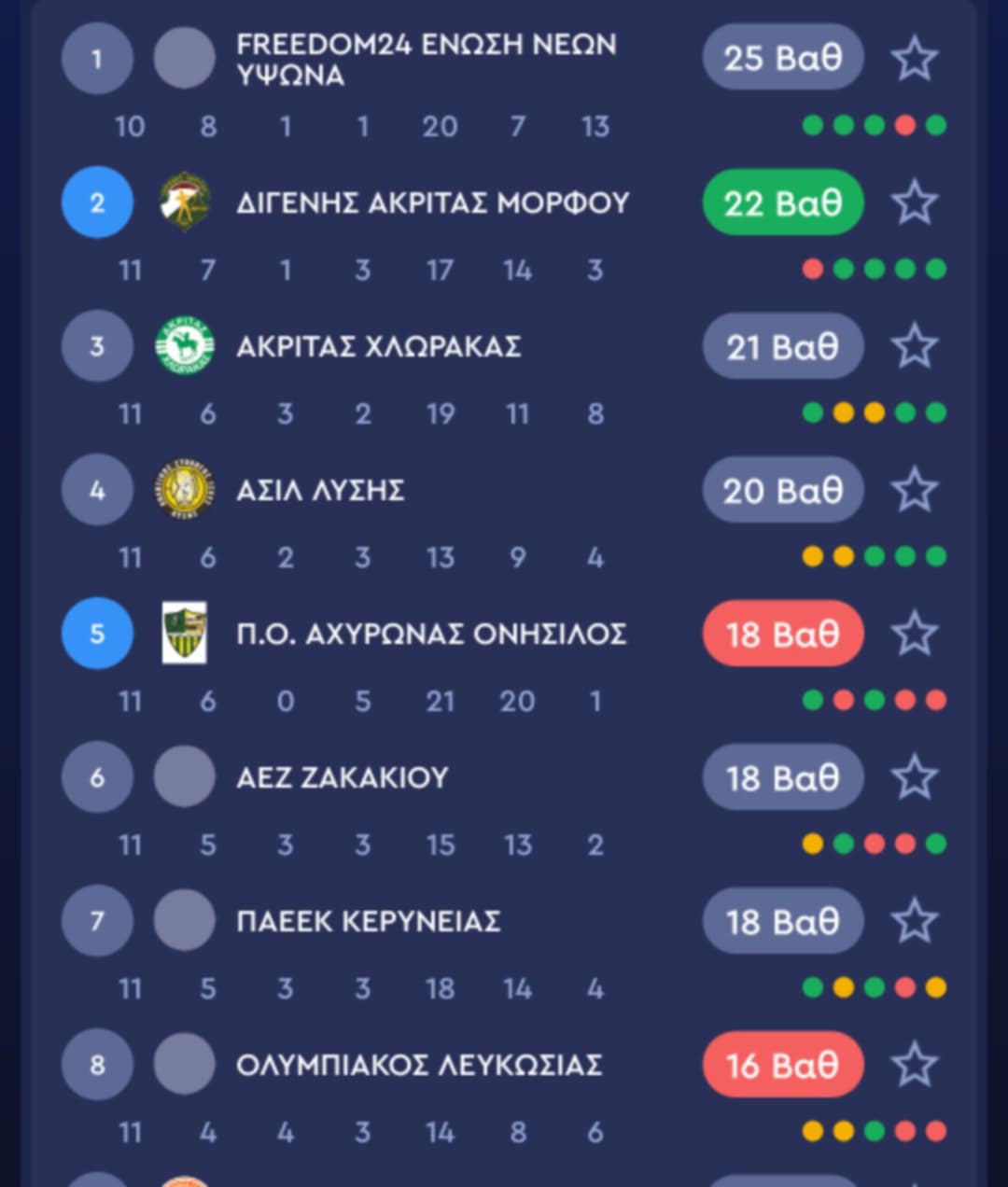View the ΑΚΡΙΤΑΣ ΧΛΩΡΑΚΑΣ team page
Image resolution: width=1008 pixels, height=1187 pixels.
[378, 346]
